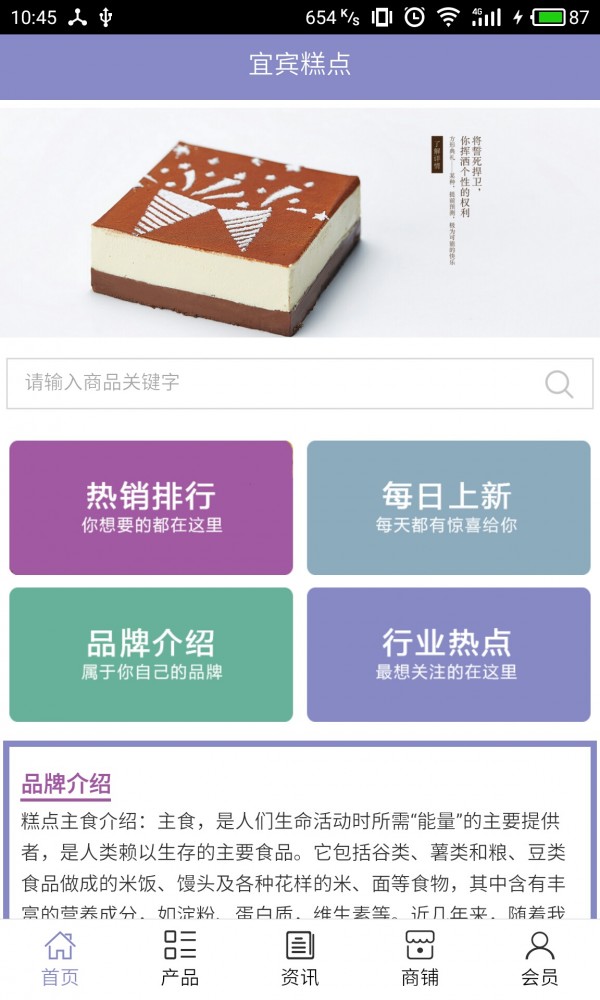Open the 热销排行 tile

click(x=151, y=508)
